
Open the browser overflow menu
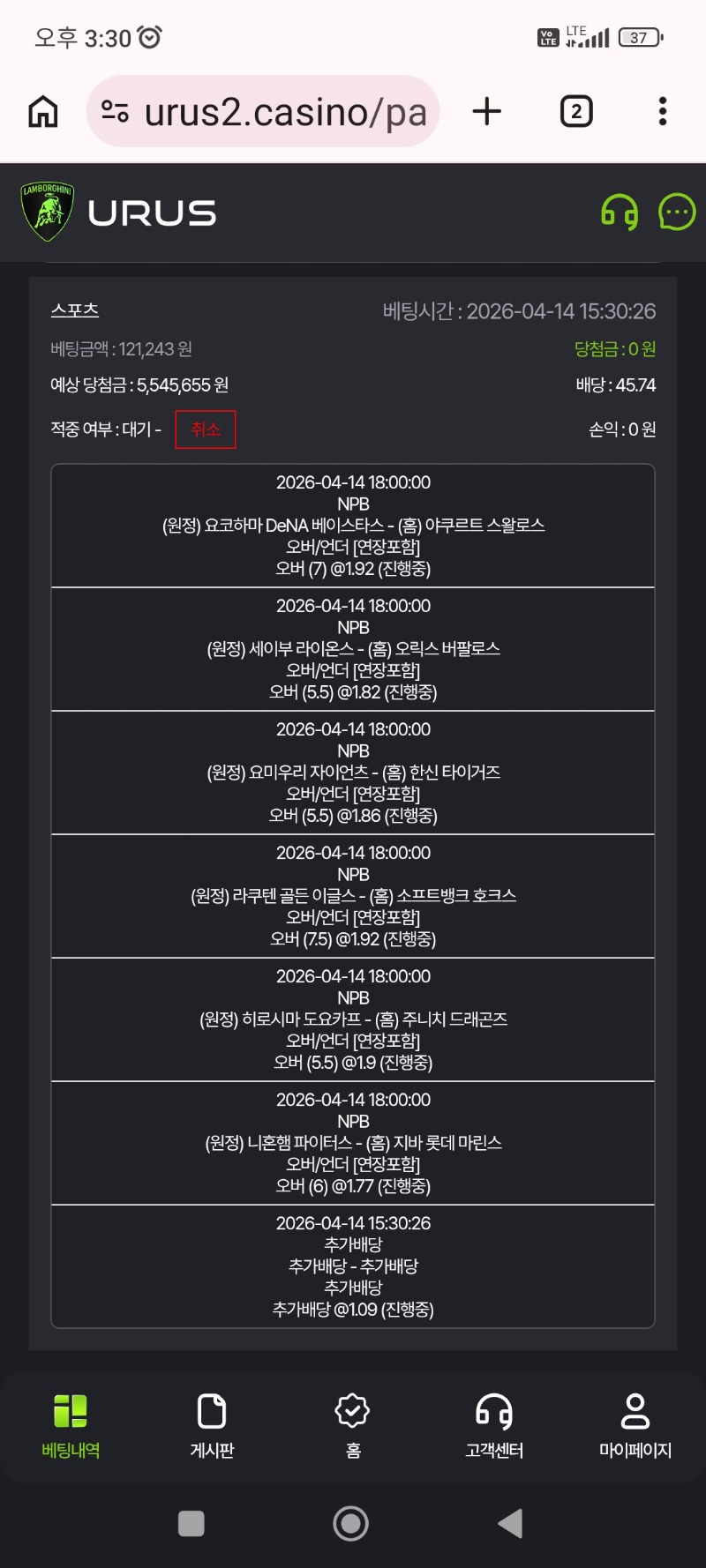pos(663,112)
